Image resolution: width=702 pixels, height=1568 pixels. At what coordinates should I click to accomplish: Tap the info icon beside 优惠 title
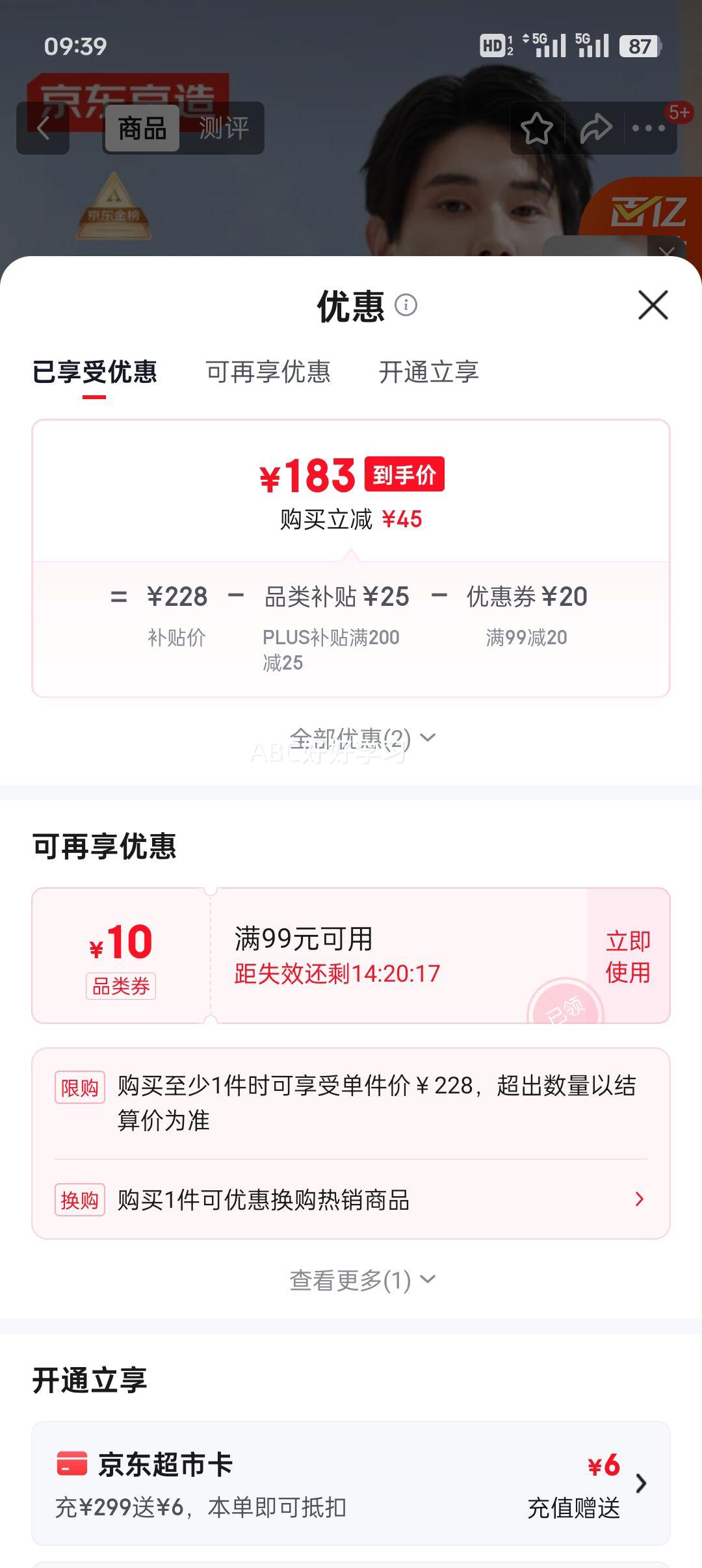pyautogui.click(x=406, y=306)
